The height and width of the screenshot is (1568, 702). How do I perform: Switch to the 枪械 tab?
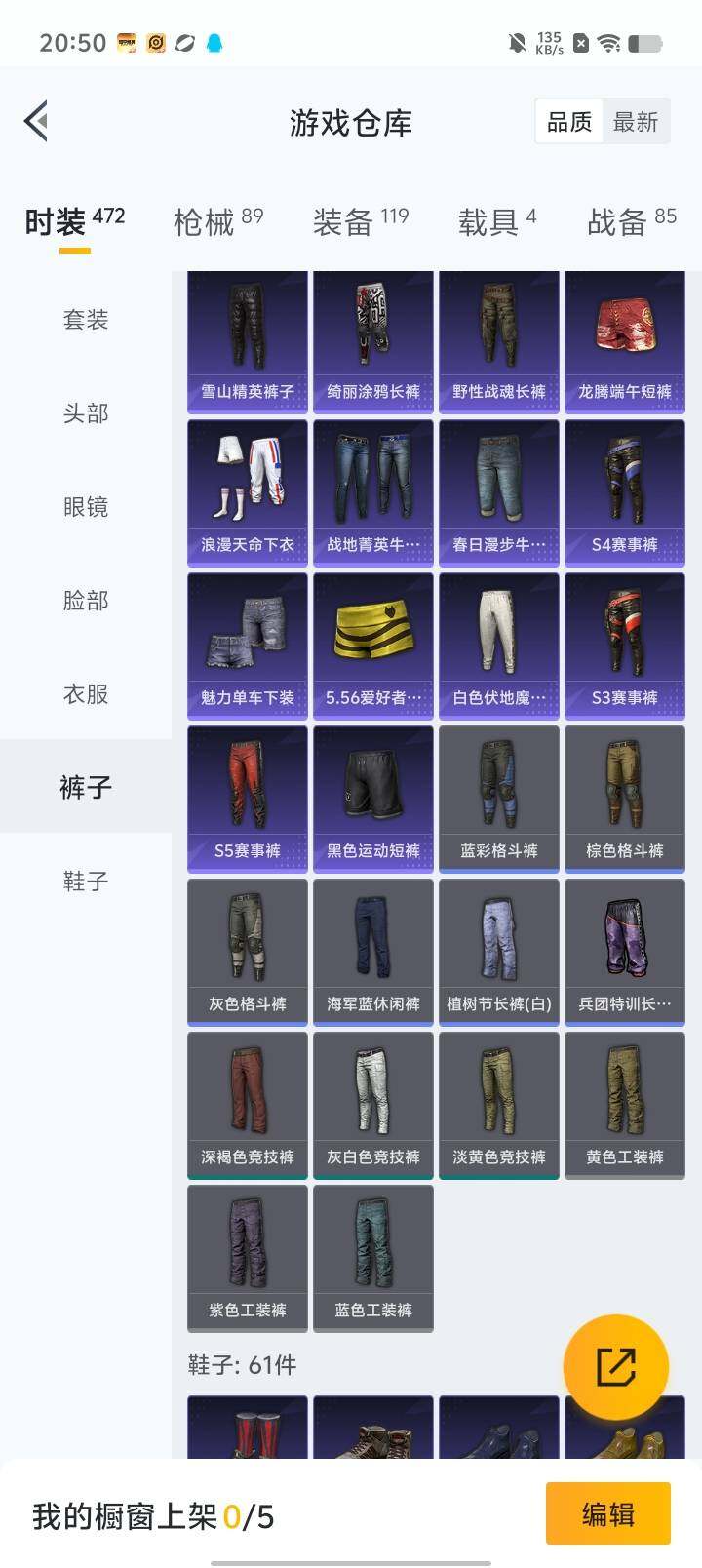[217, 222]
